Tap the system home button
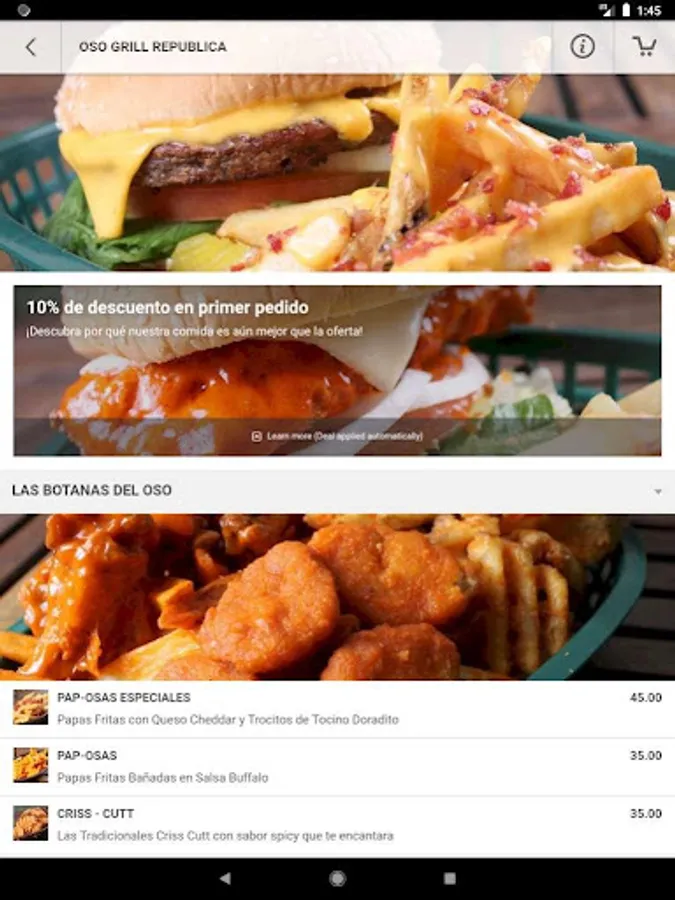 click(x=338, y=878)
